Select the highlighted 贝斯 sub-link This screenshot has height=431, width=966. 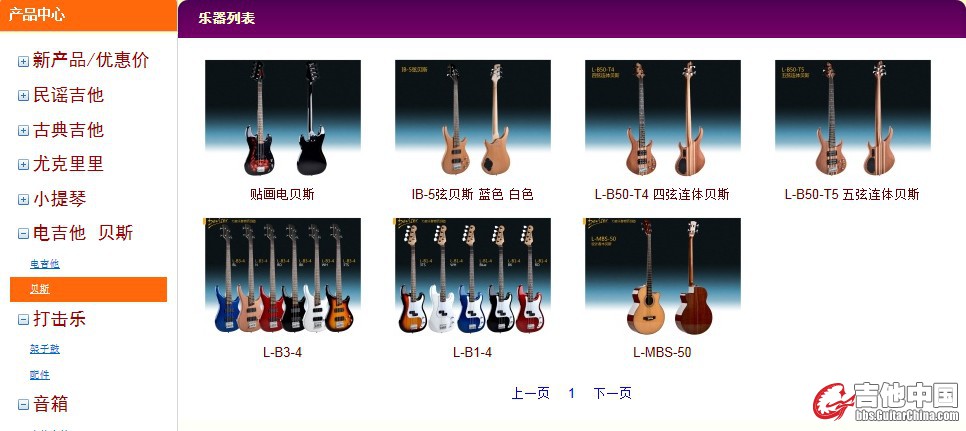40,289
